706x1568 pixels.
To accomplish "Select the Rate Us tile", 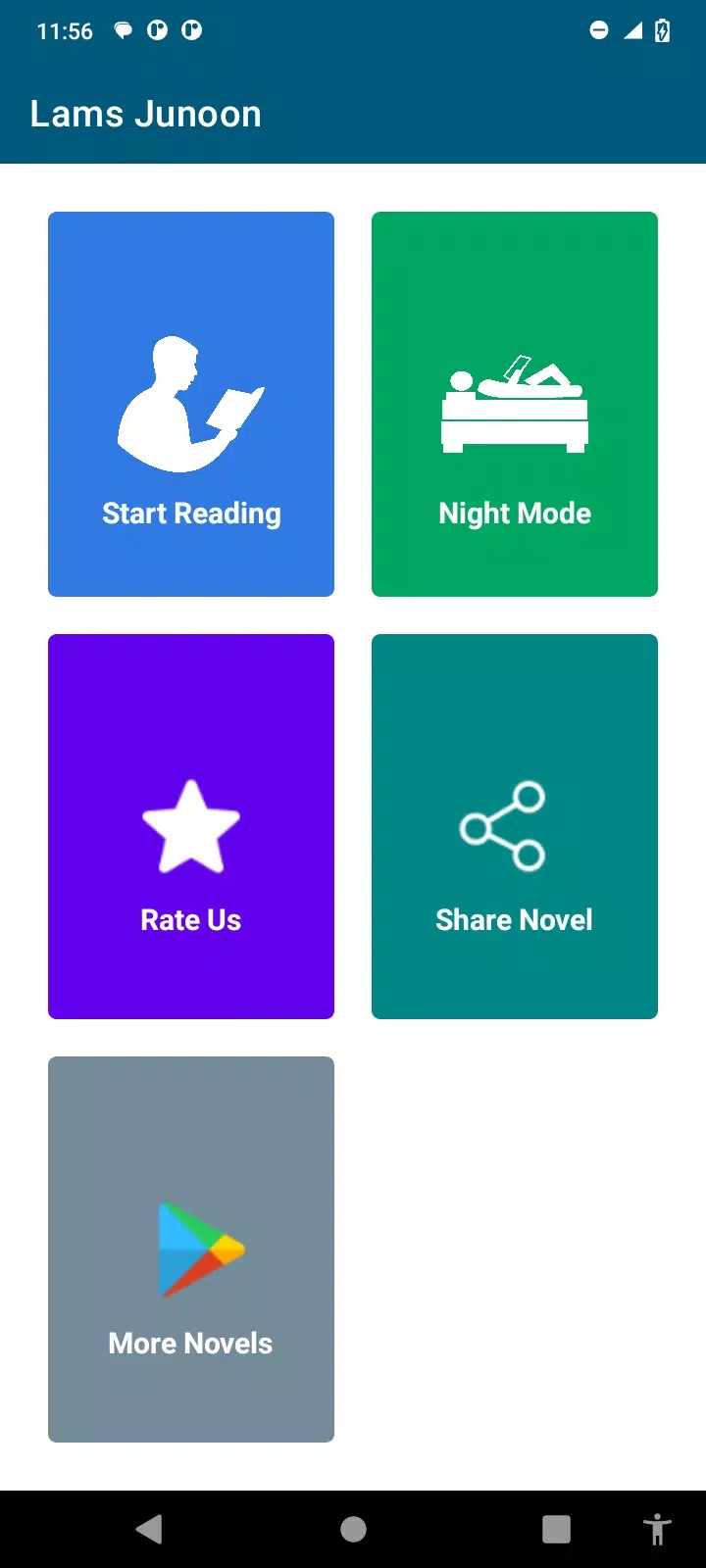I will [x=191, y=826].
